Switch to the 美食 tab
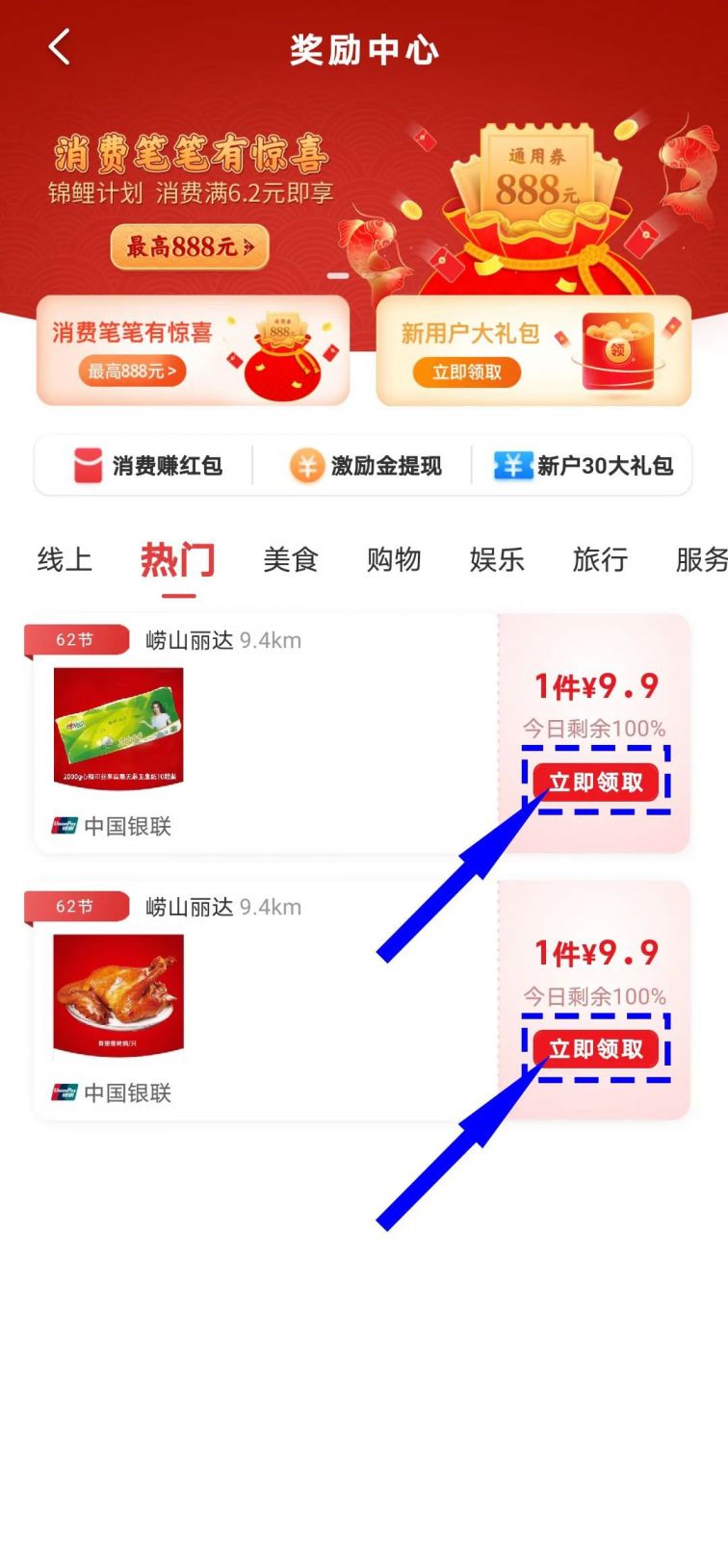Image resolution: width=728 pixels, height=1568 pixels. coord(290,559)
